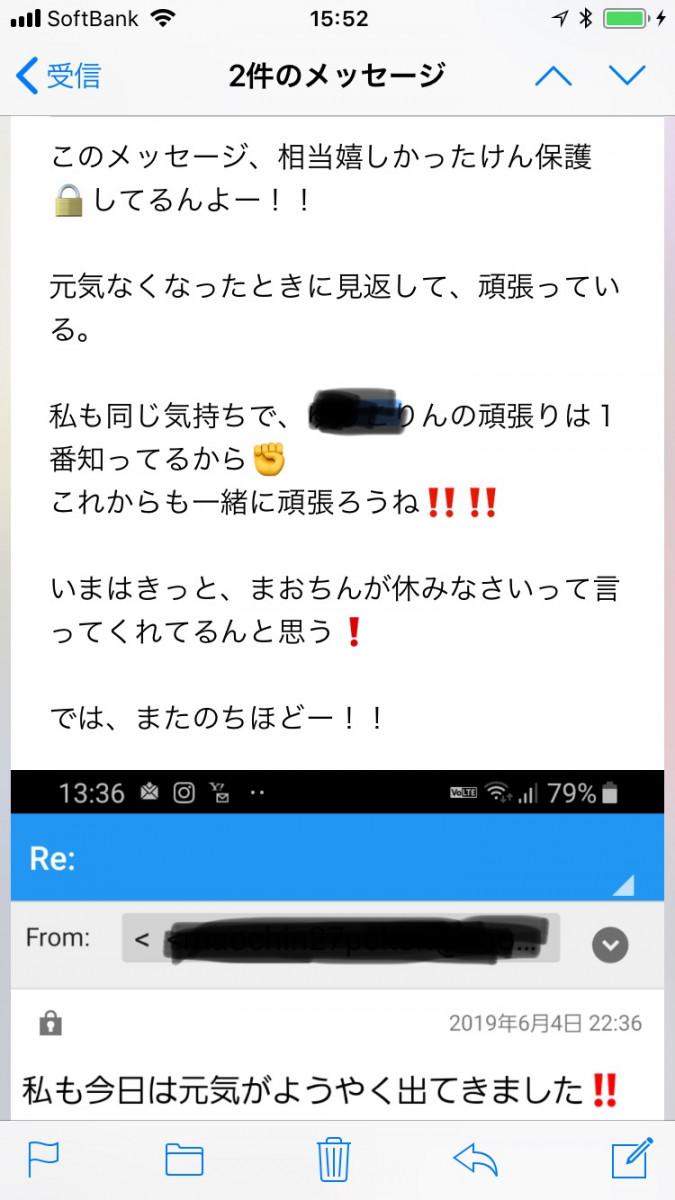
Task: Go back to the 受信 inbox
Action: click(58, 75)
